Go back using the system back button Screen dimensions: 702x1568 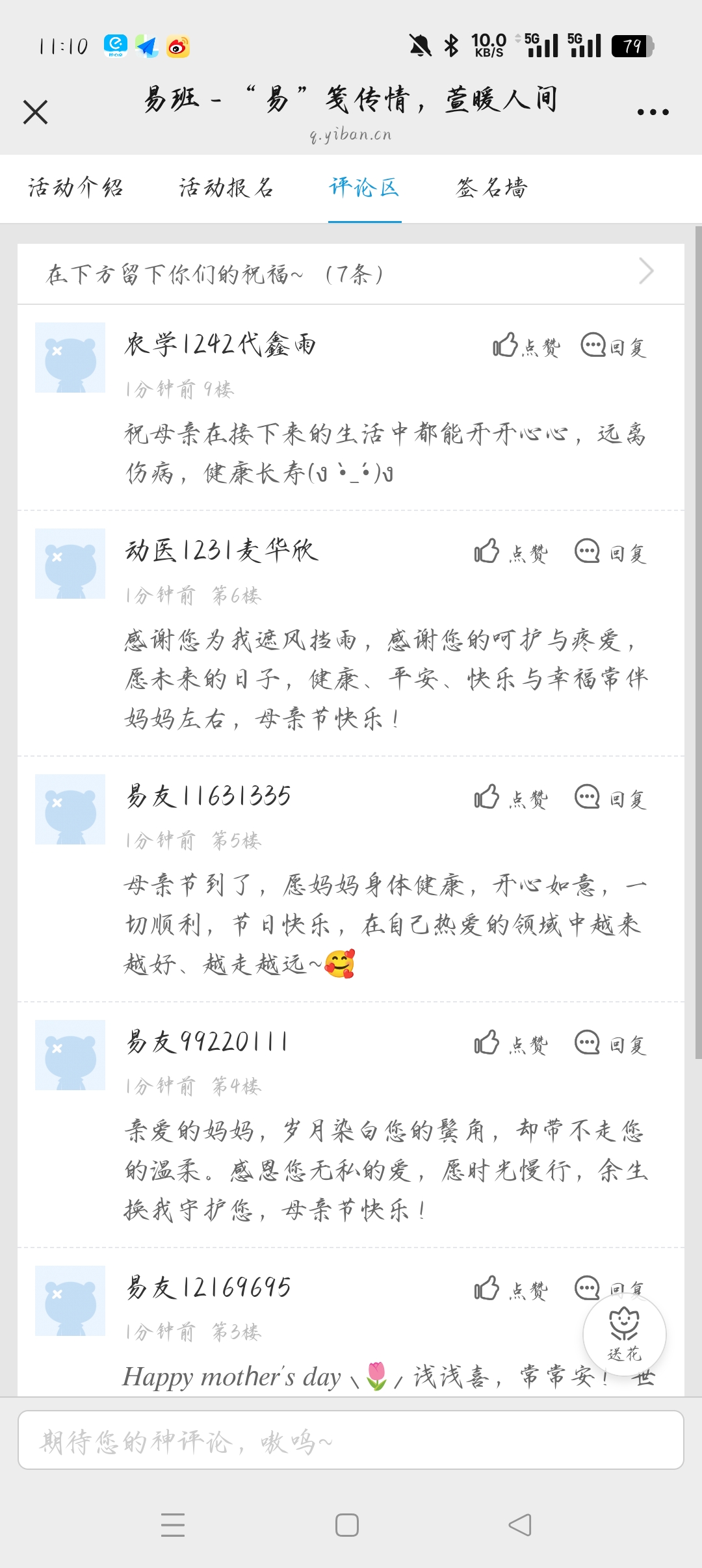(x=520, y=1524)
